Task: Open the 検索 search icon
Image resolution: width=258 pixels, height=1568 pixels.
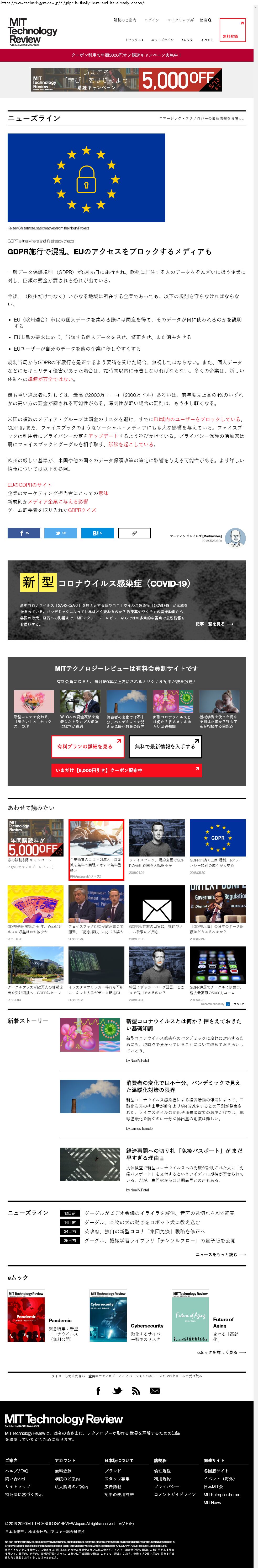Action: pyautogui.click(x=206, y=20)
